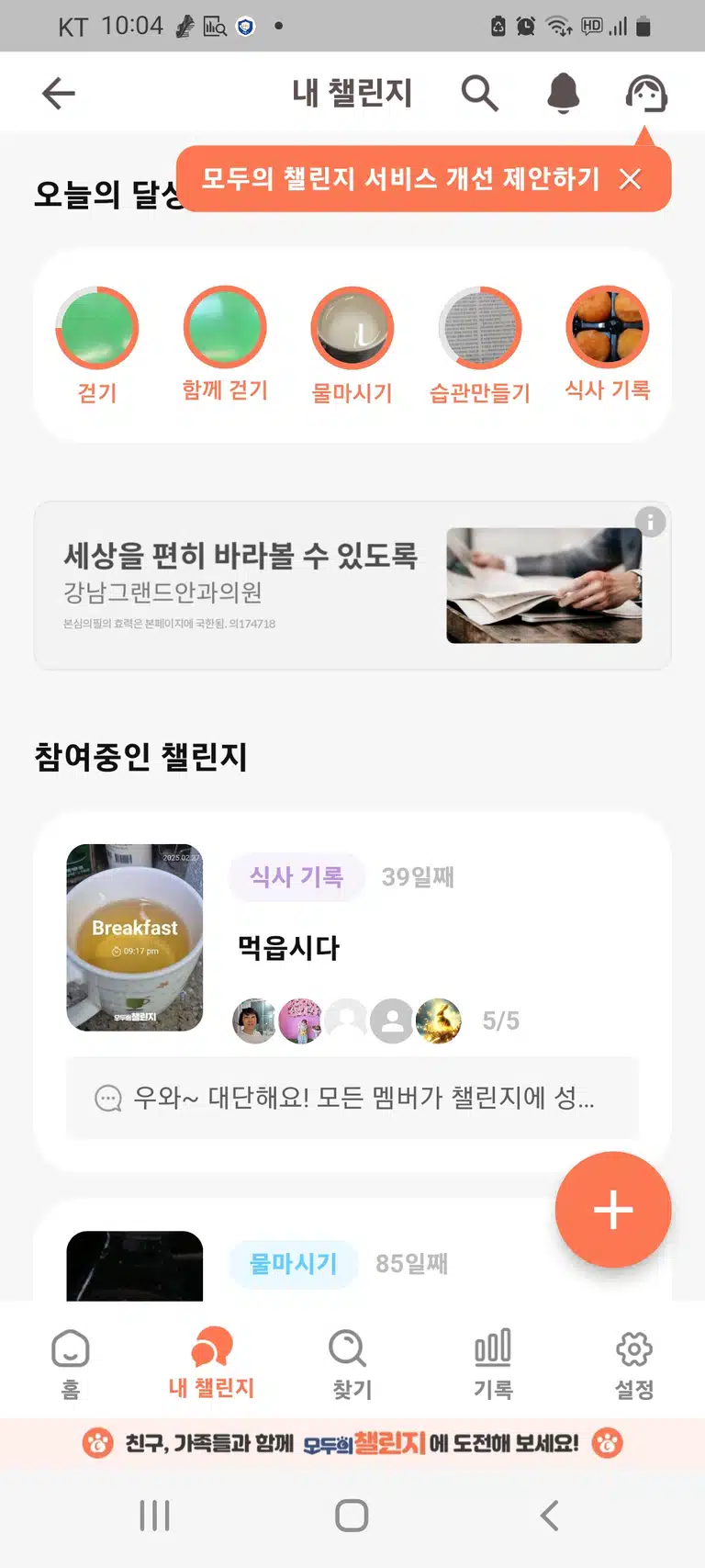Open the 모두의 챌린지 서비스 개선 제안하기 banner
705x1568 pixels.
(x=400, y=178)
